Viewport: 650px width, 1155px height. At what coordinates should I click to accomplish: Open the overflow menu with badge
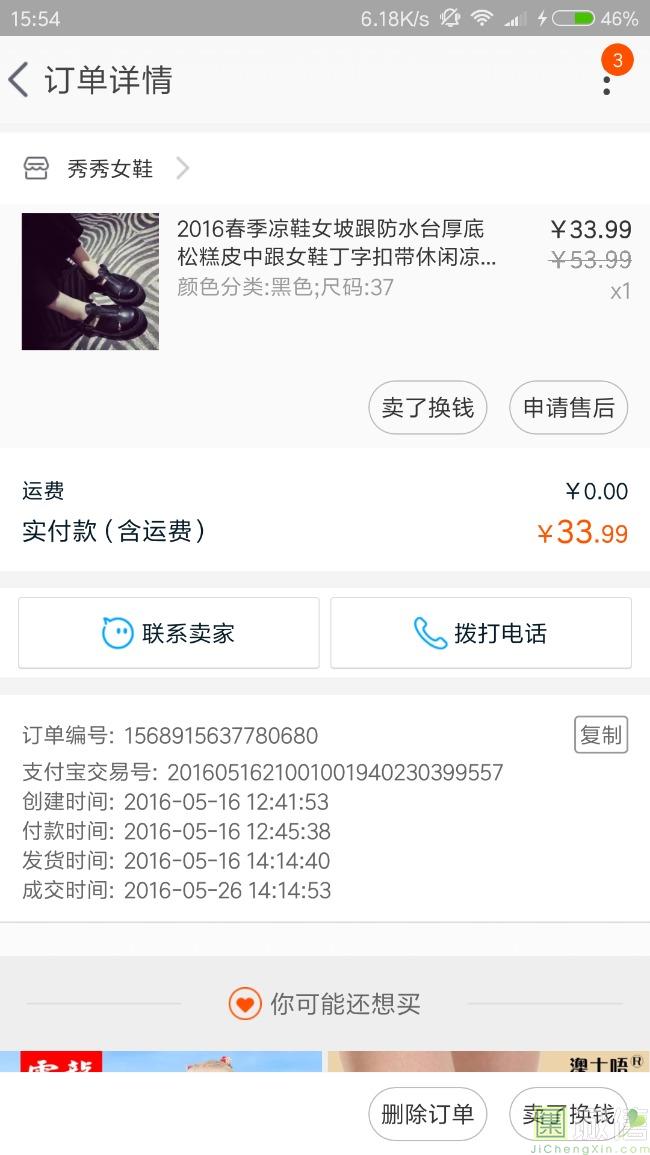(607, 80)
